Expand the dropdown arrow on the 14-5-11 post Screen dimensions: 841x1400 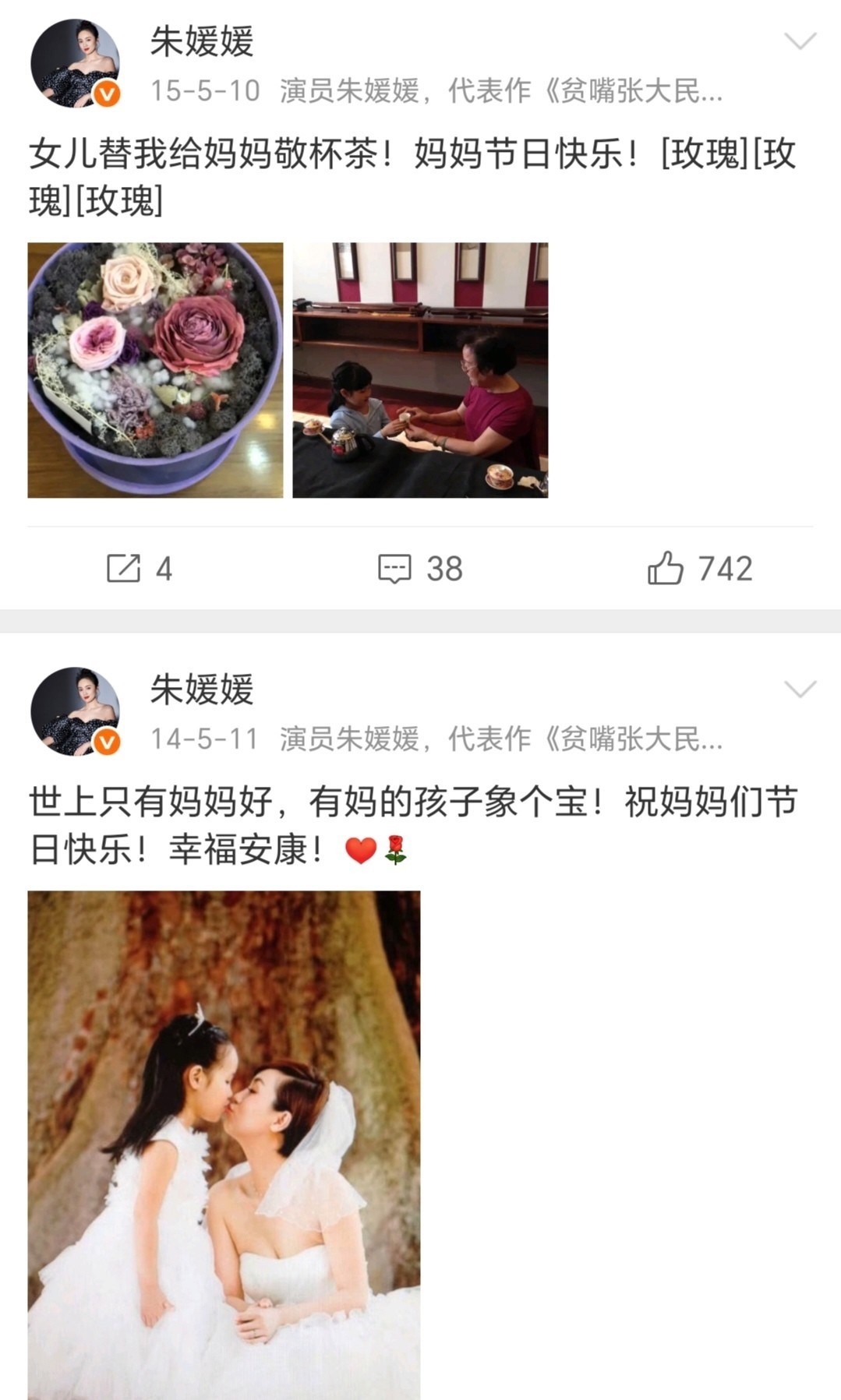coord(800,689)
